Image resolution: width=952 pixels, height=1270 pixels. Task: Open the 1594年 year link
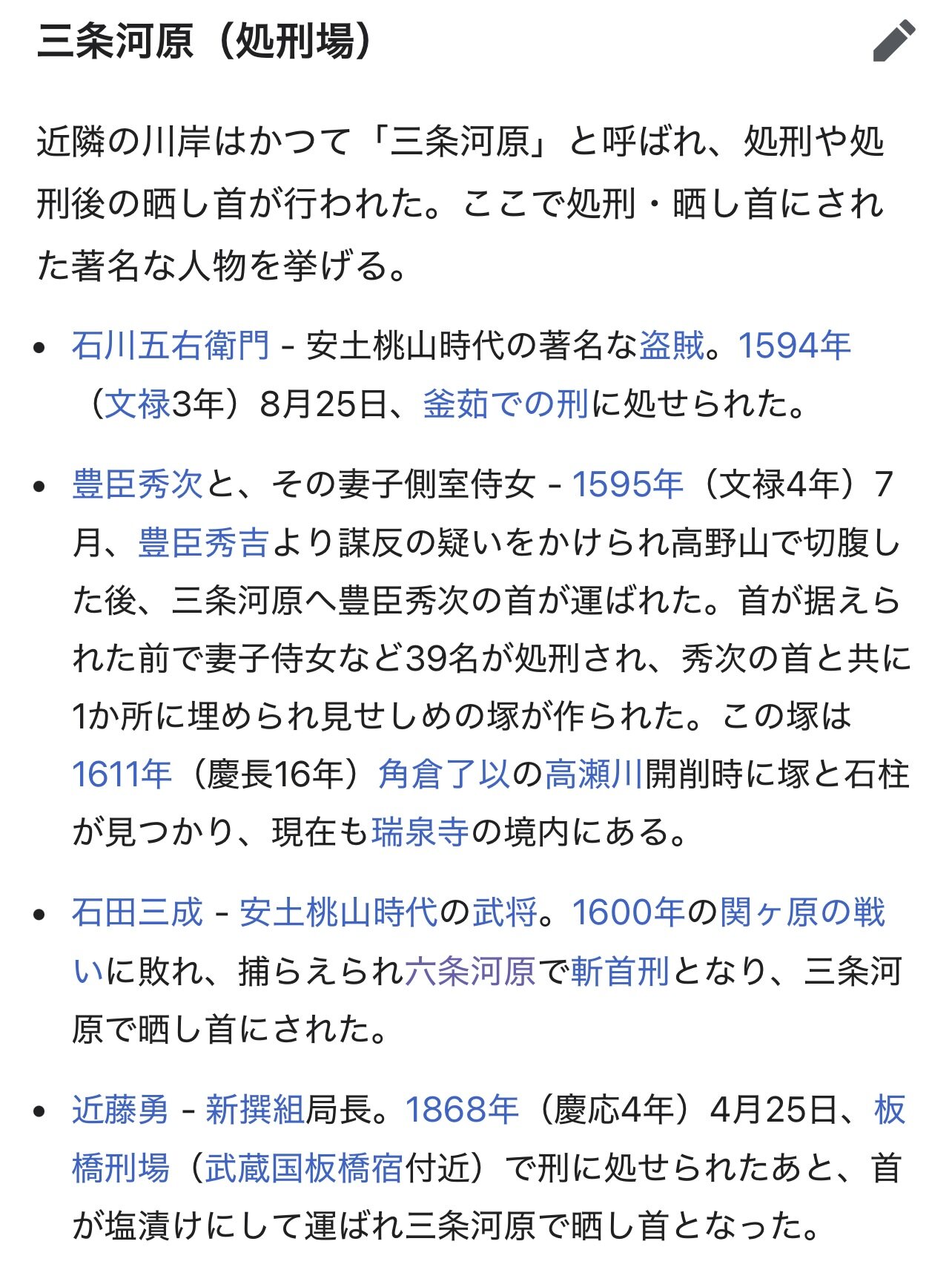tap(794, 346)
